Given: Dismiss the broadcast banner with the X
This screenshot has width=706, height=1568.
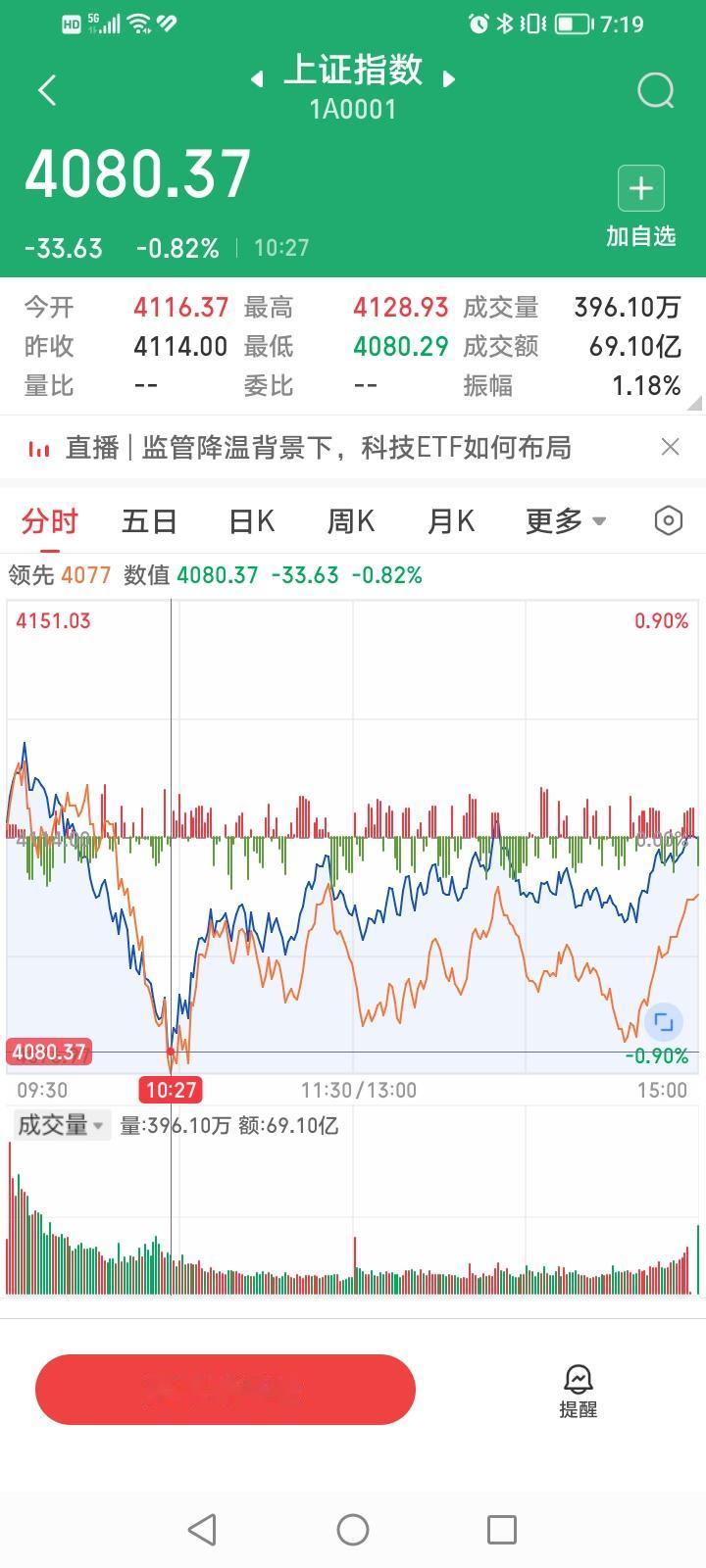Looking at the screenshot, I should pyautogui.click(x=670, y=447).
